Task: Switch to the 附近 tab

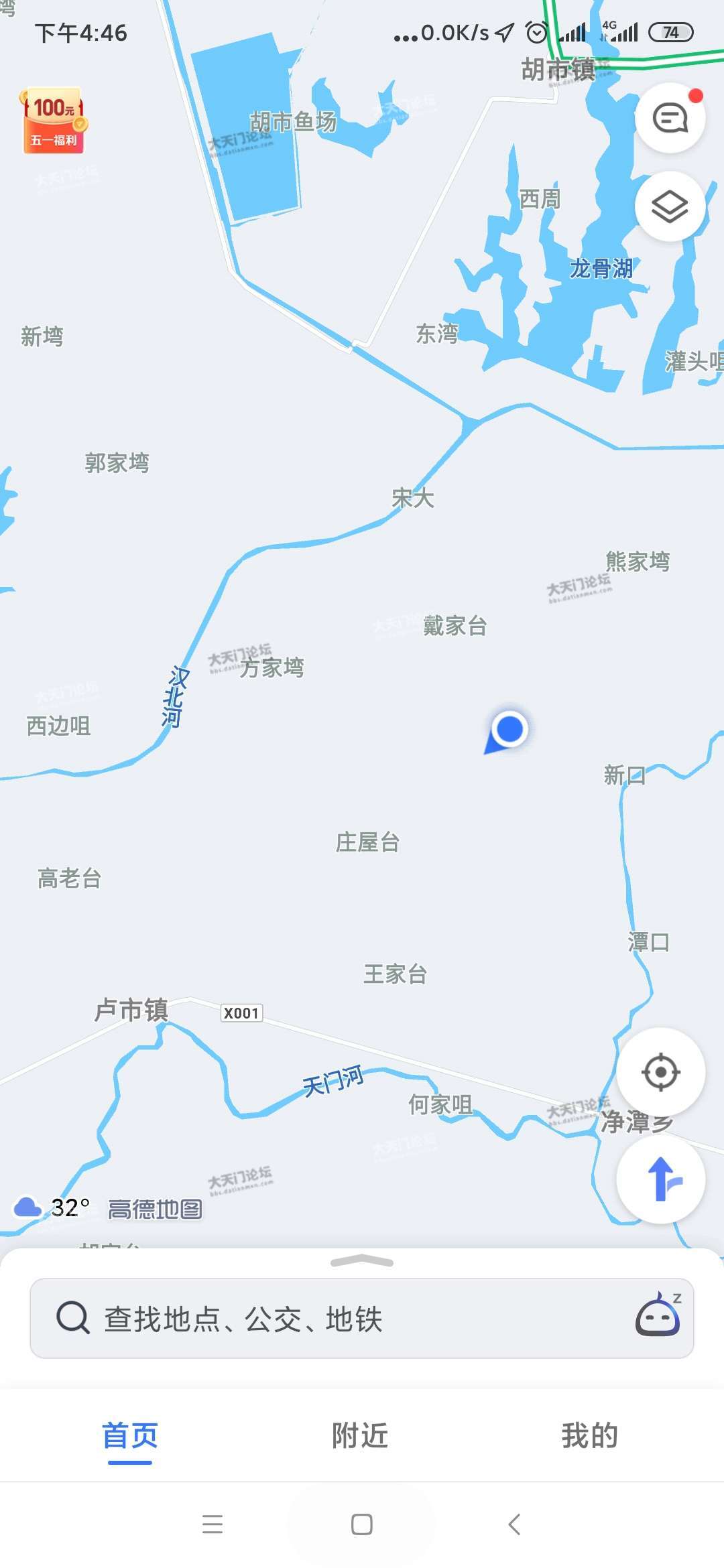Action: coord(361,1435)
